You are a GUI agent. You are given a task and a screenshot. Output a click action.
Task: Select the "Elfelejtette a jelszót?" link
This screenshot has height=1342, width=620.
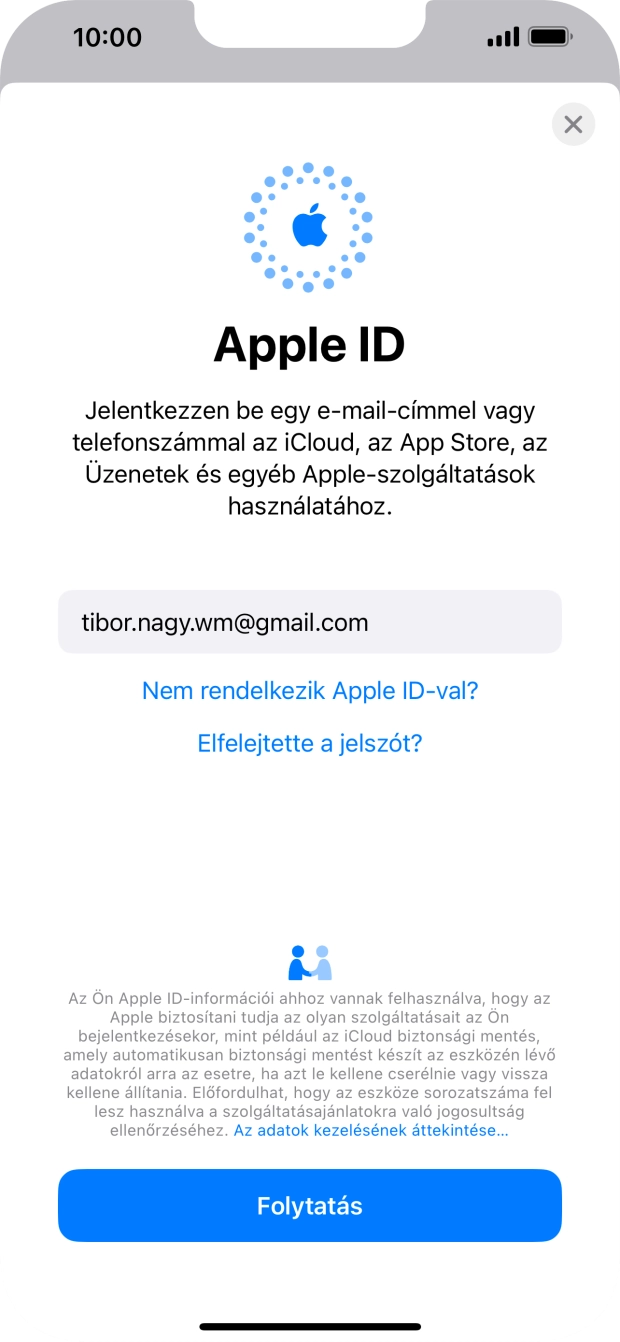pos(310,743)
